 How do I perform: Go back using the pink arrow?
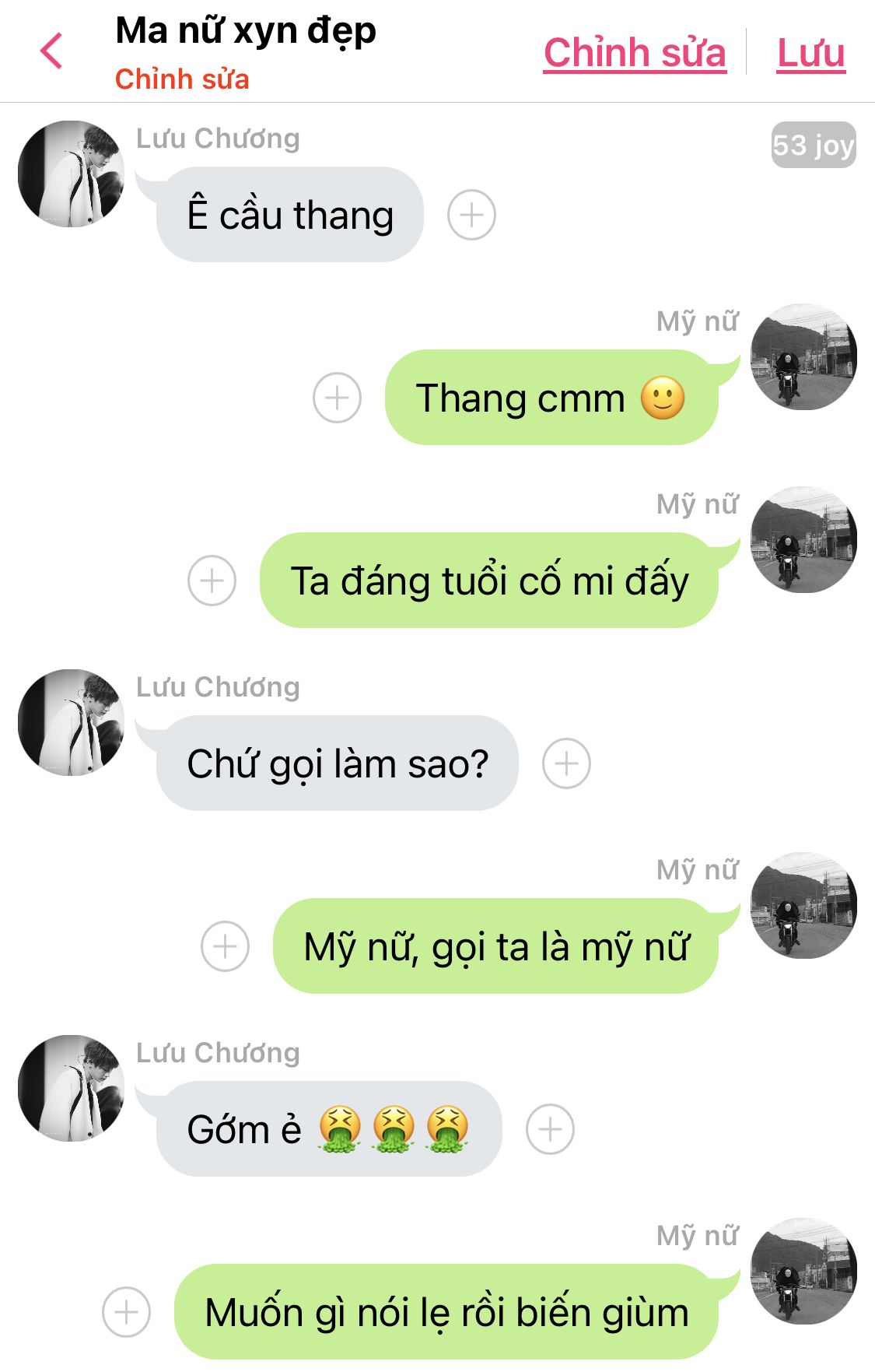click(x=51, y=51)
